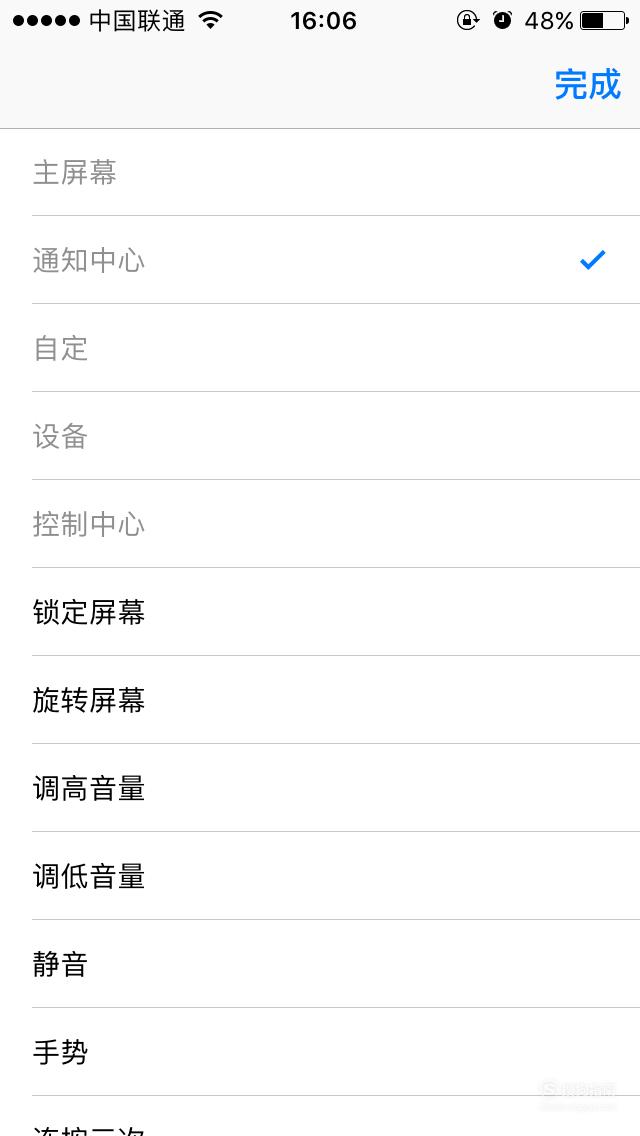640x1136 pixels.
Task: Select the 静音 action
Action: (320, 964)
